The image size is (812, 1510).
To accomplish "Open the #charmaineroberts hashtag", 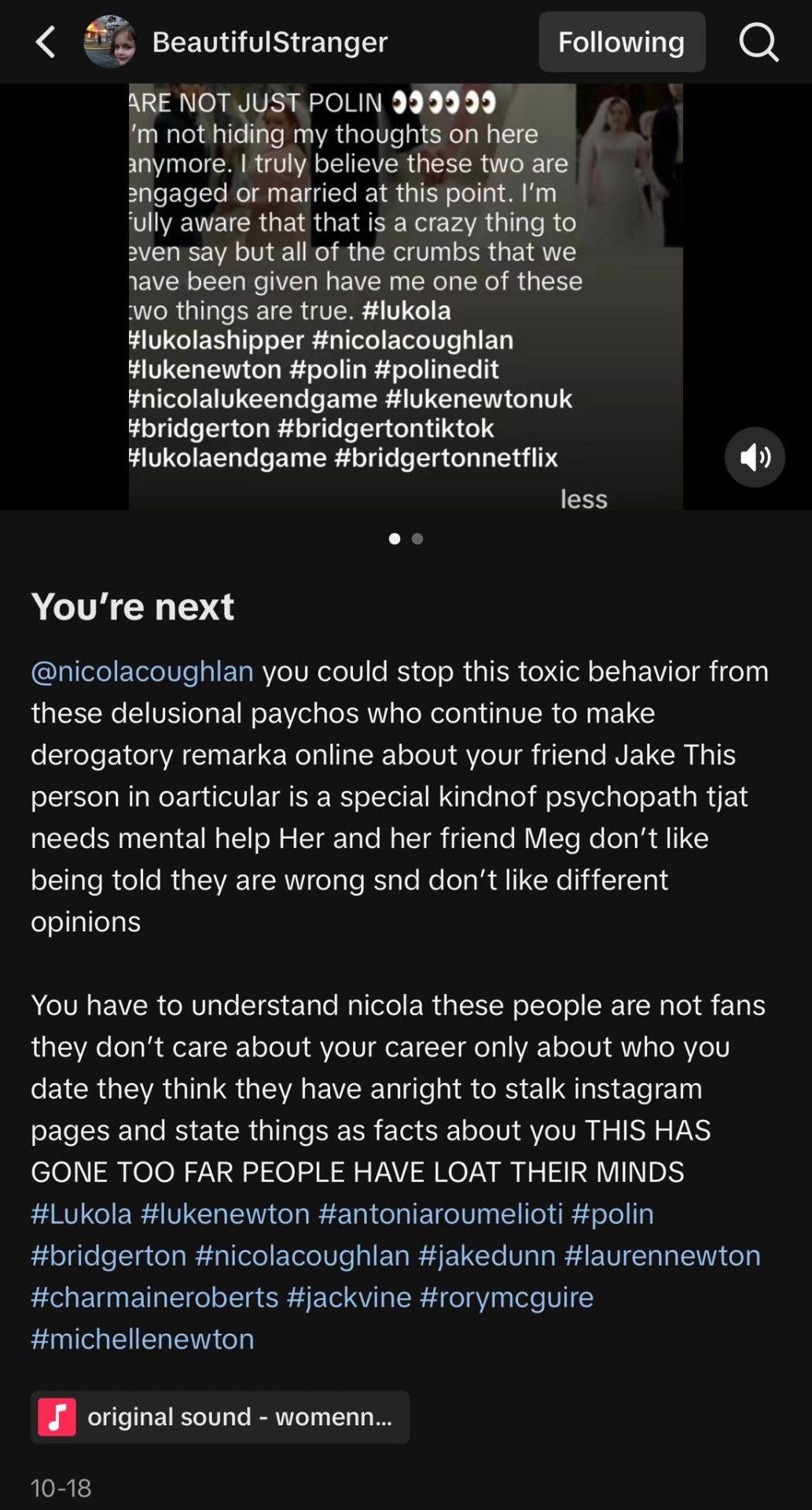I will (x=154, y=1297).
